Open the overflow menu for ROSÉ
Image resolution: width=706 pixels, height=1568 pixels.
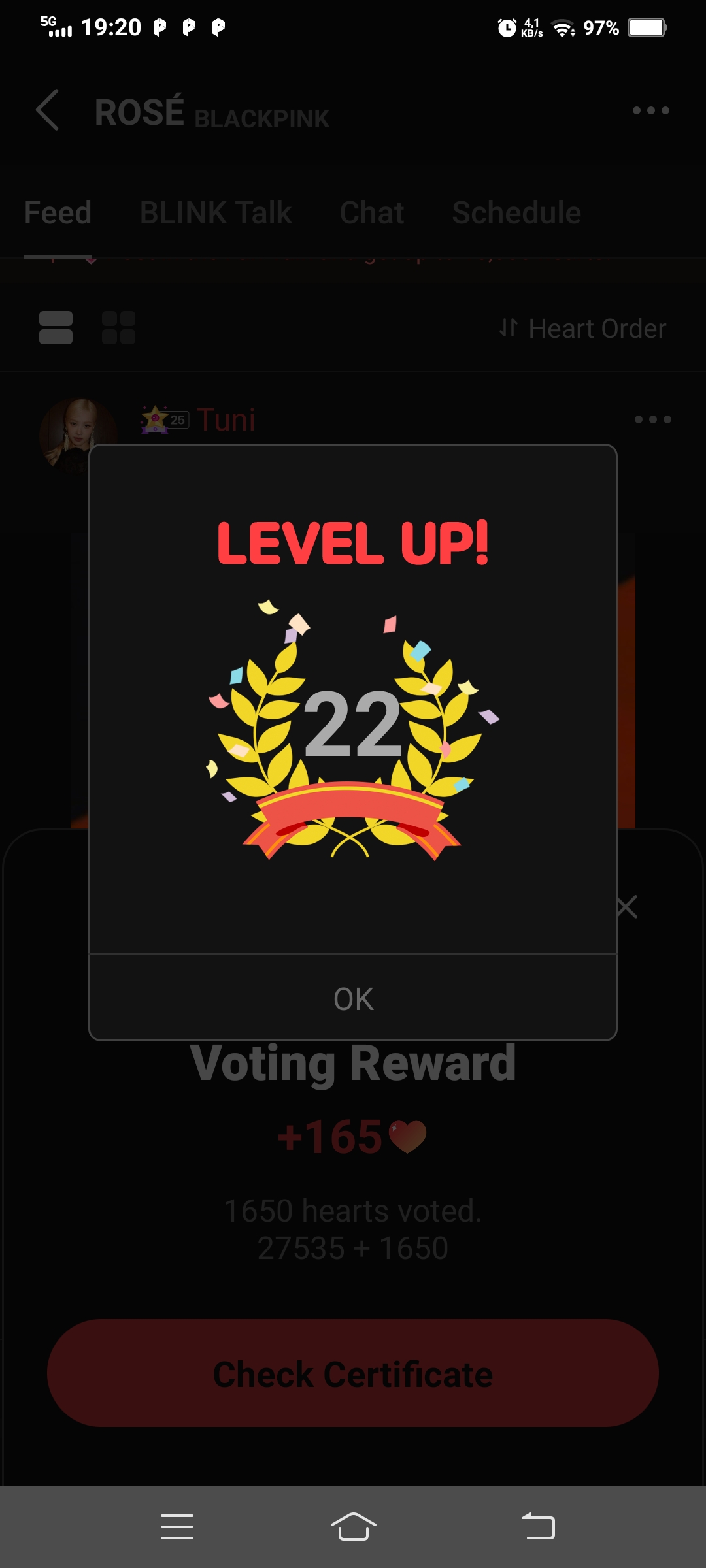(x=650, y=110)
